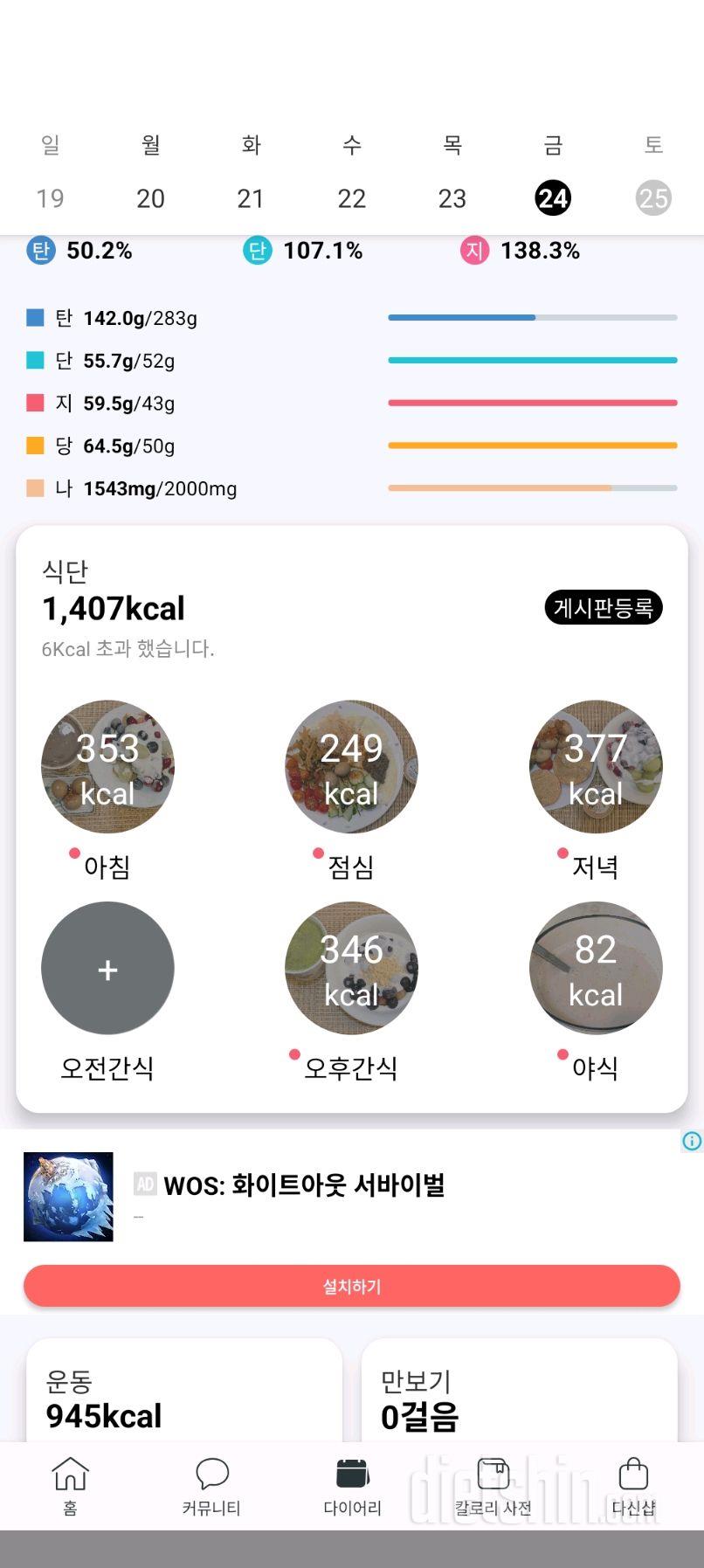Open the 야식 82 kcal meal

point(596,969)
